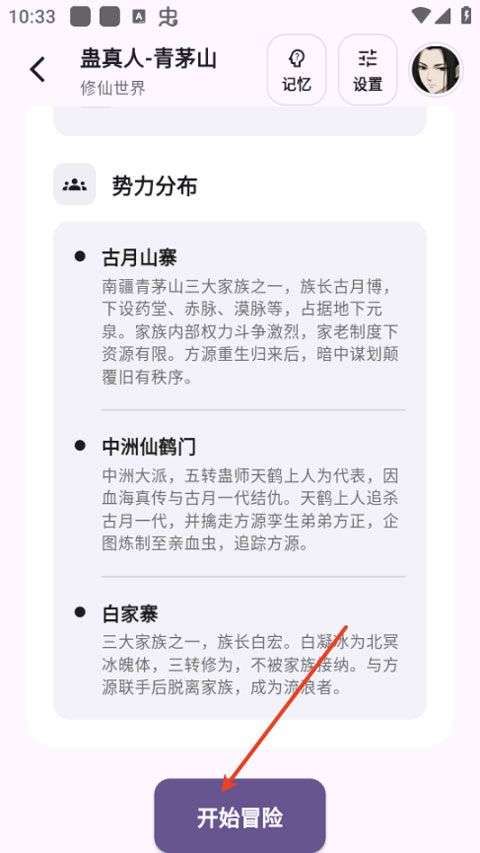This screenshot has width=480, height=853.
Task: Tap 开始冒险 to start the adventure
Action: click(240, 815)
